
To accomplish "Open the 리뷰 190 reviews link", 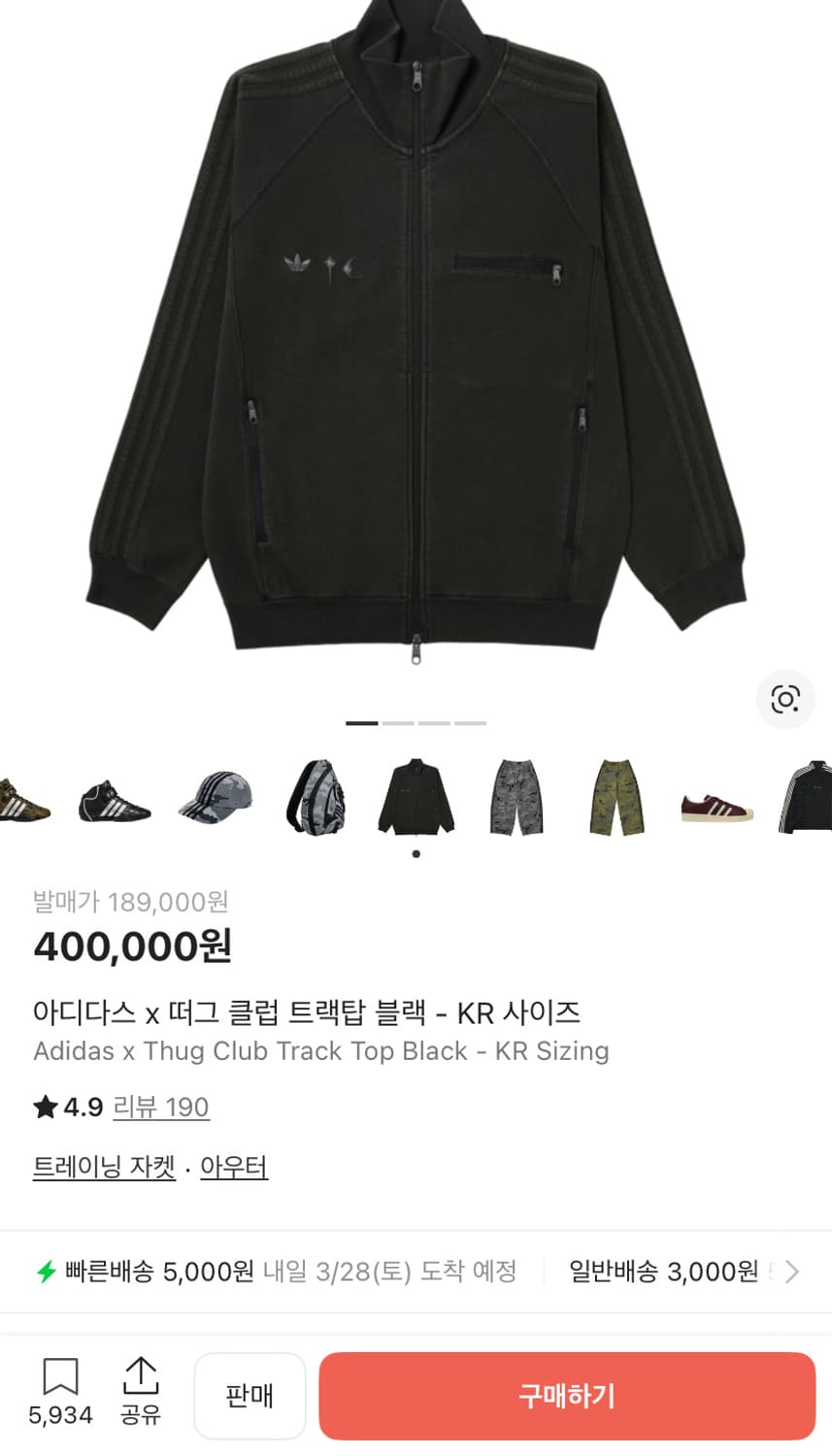I will pyautogui.click(x=161, y=1107).
